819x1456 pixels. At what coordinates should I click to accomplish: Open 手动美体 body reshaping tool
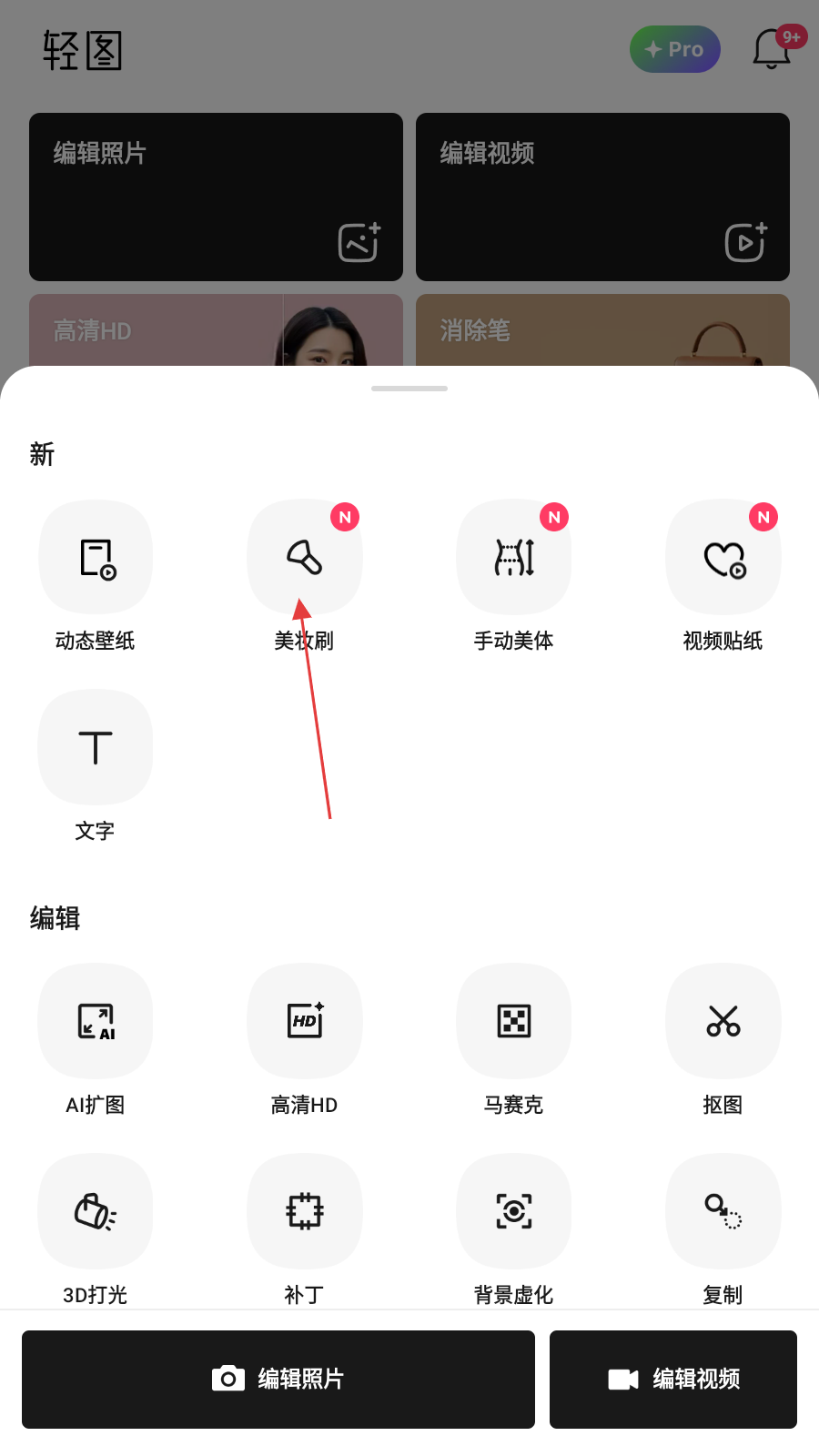tap(514, 557)
